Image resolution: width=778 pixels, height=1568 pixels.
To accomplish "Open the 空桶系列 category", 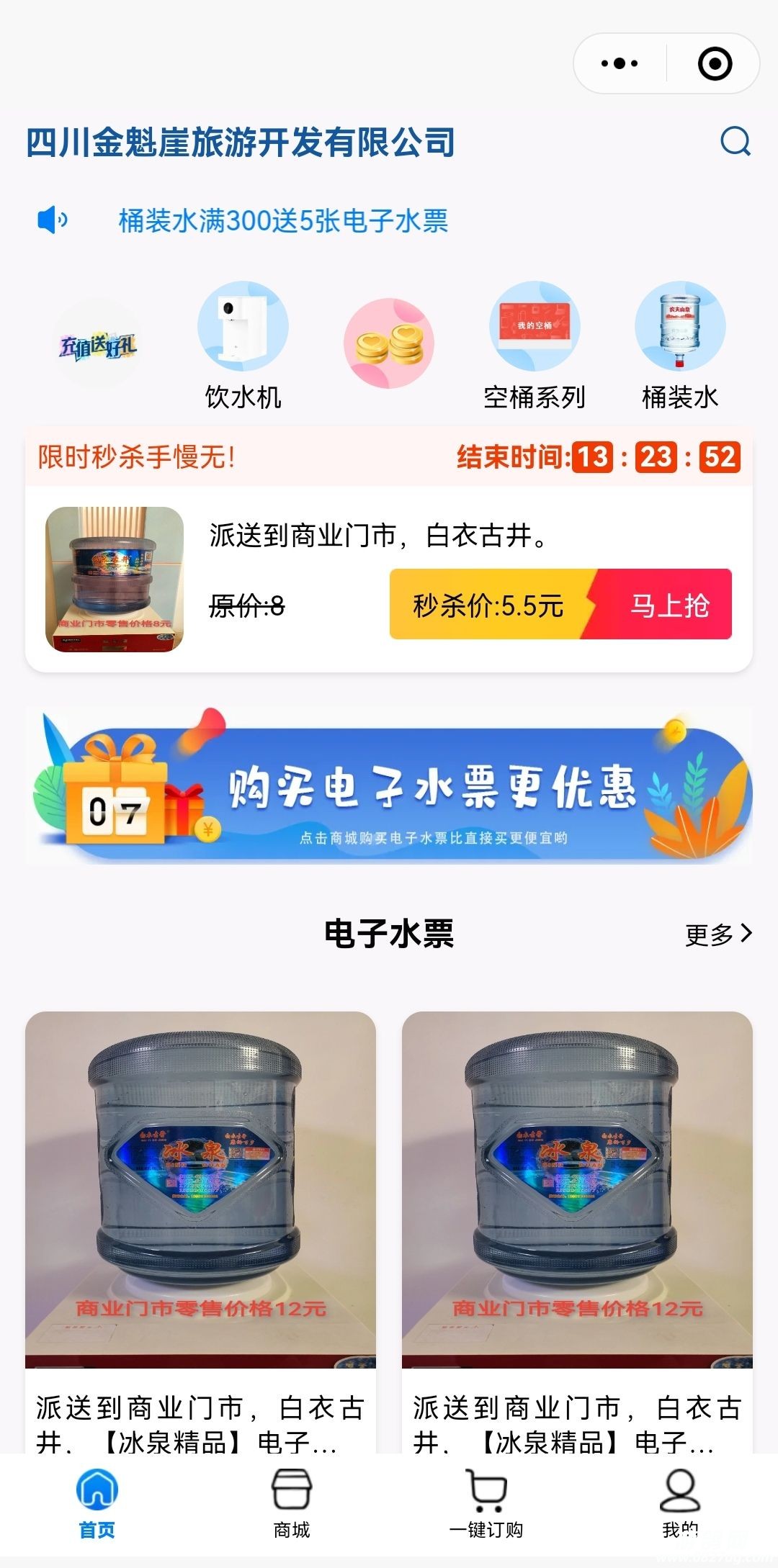I will coord(535,346).
